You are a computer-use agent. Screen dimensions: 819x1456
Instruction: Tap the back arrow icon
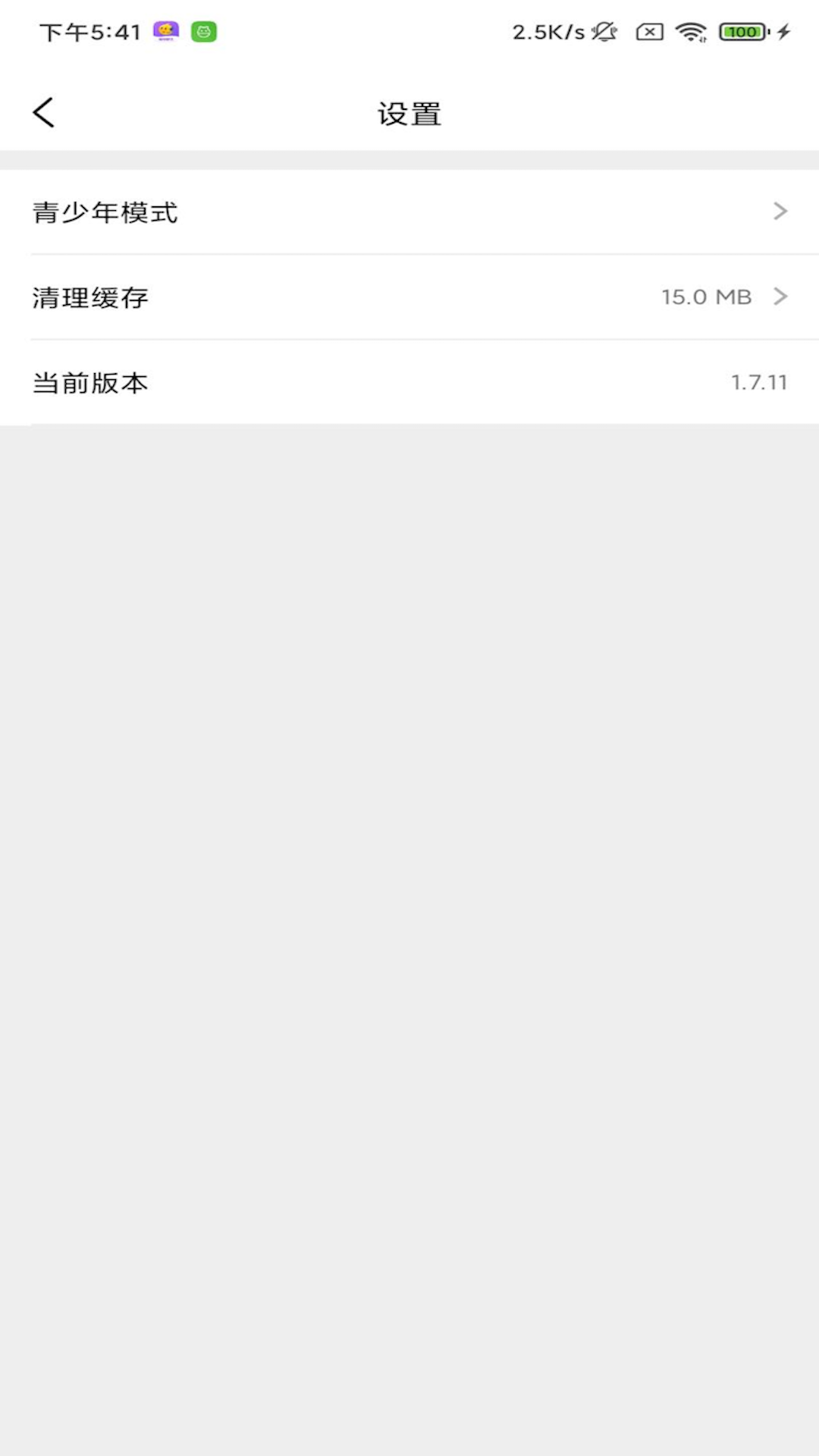click(x=43, y=111)
